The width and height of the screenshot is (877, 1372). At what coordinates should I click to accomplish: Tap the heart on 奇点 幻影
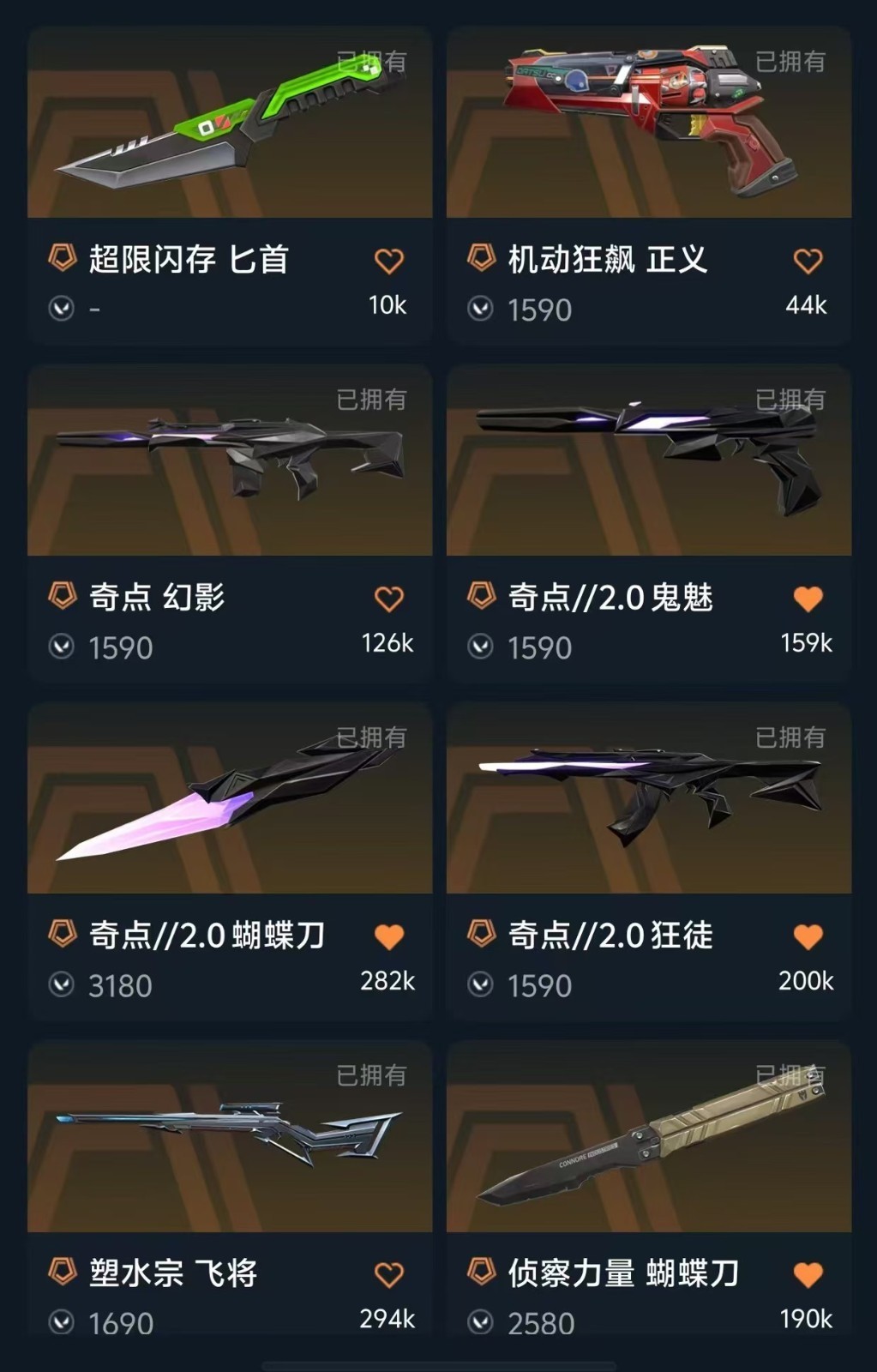tap(389, 599)
